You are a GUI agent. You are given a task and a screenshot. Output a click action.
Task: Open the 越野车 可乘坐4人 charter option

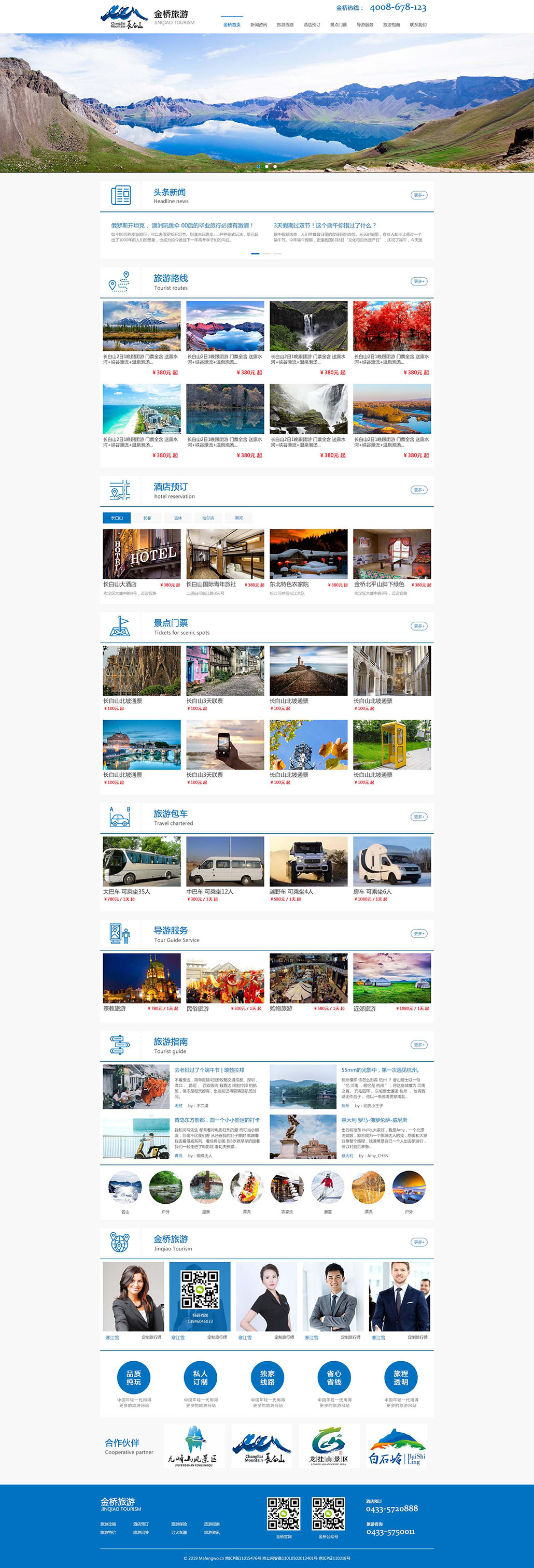tap(308, 861)
